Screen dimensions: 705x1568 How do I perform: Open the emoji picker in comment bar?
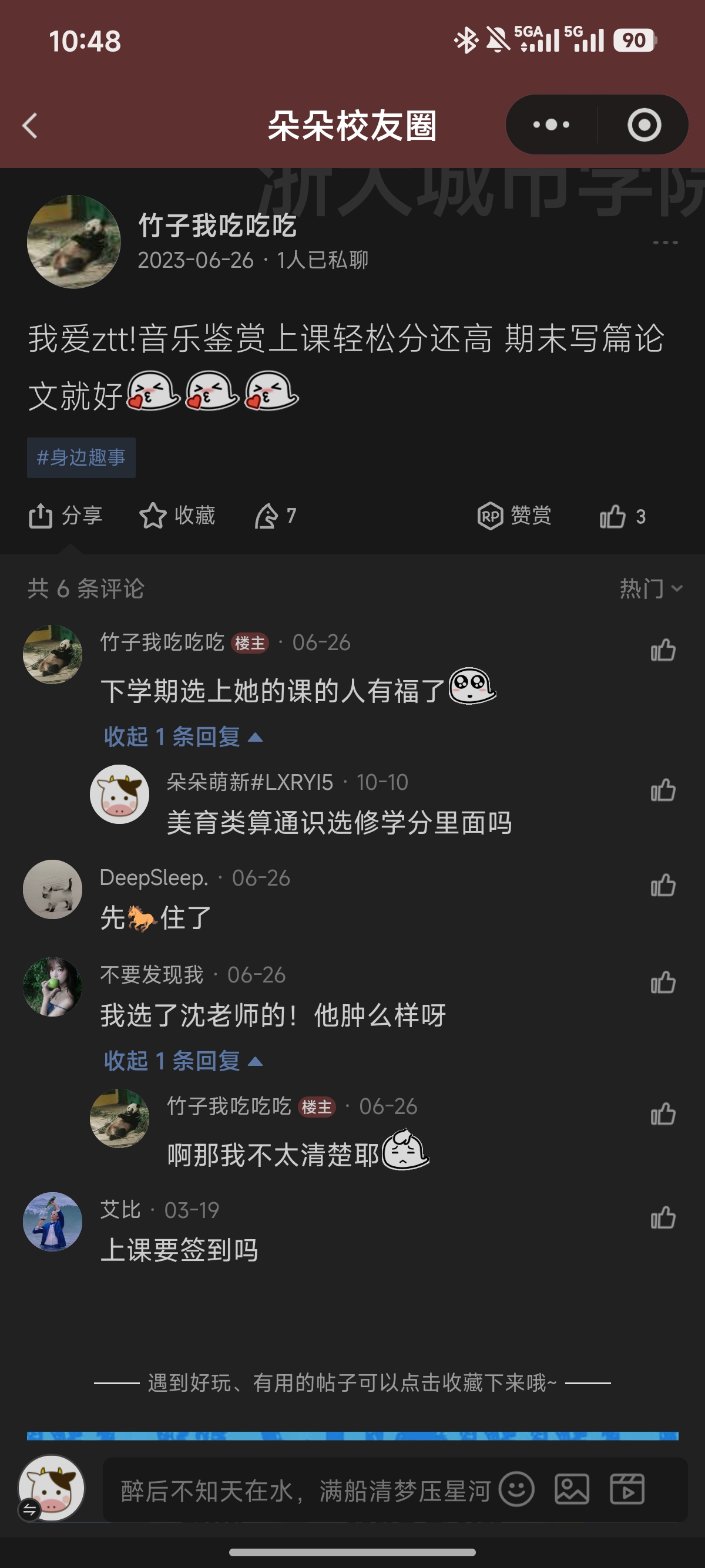(x=516, y=1489)
